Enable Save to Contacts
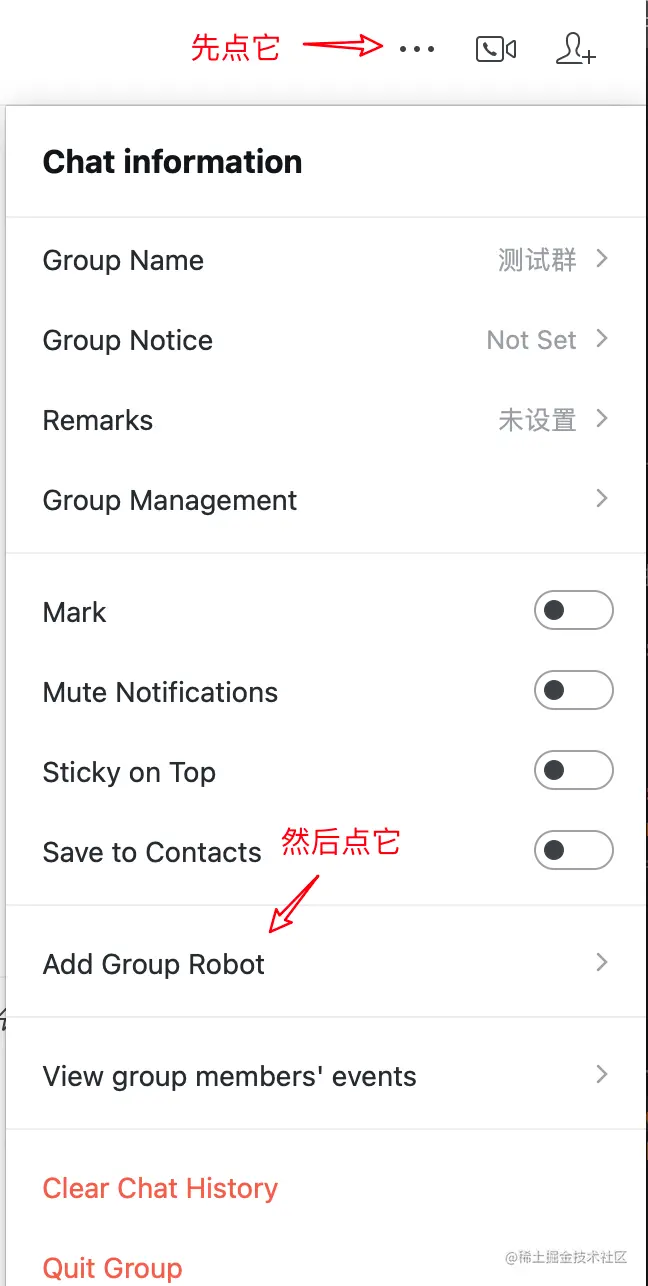The width and height of the screenshot is (648, 1286). 573,851
